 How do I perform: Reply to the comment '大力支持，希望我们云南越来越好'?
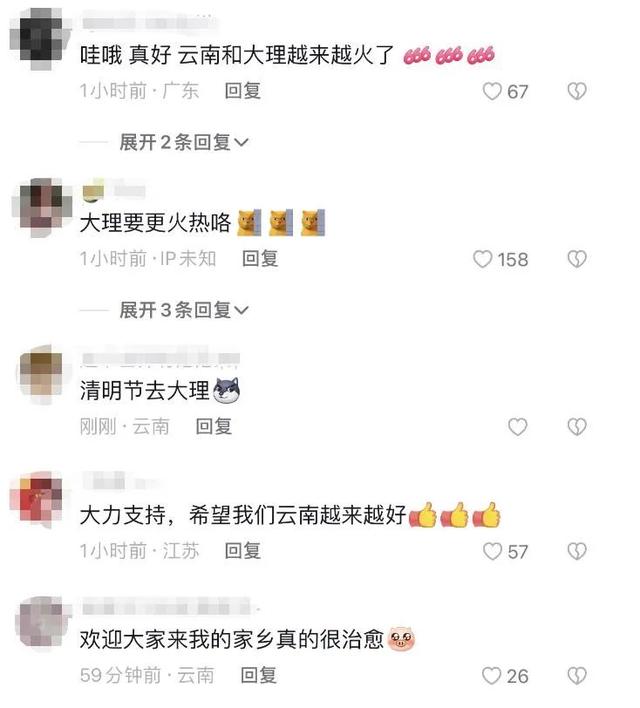243,551
